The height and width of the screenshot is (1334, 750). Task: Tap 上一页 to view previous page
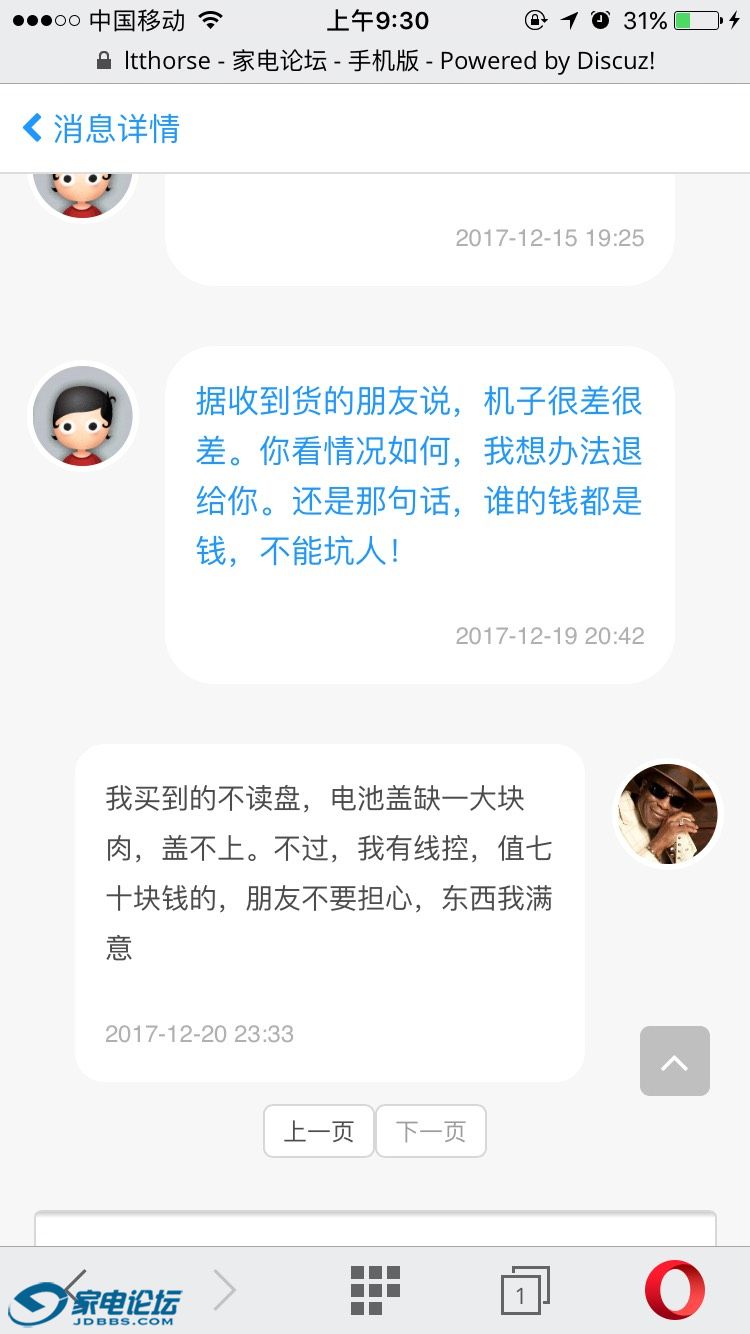coord(318,1131)
